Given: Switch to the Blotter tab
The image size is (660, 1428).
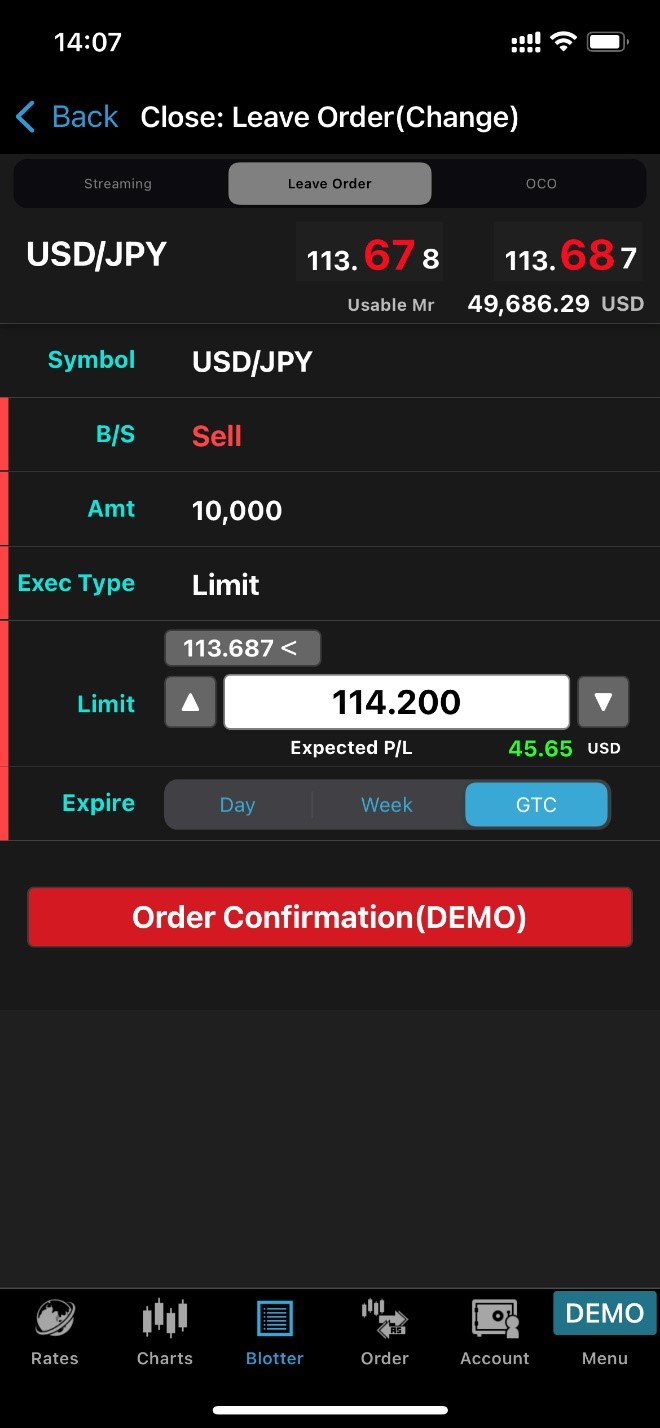Looking at the screenshot, I should tap(275, 1332).
